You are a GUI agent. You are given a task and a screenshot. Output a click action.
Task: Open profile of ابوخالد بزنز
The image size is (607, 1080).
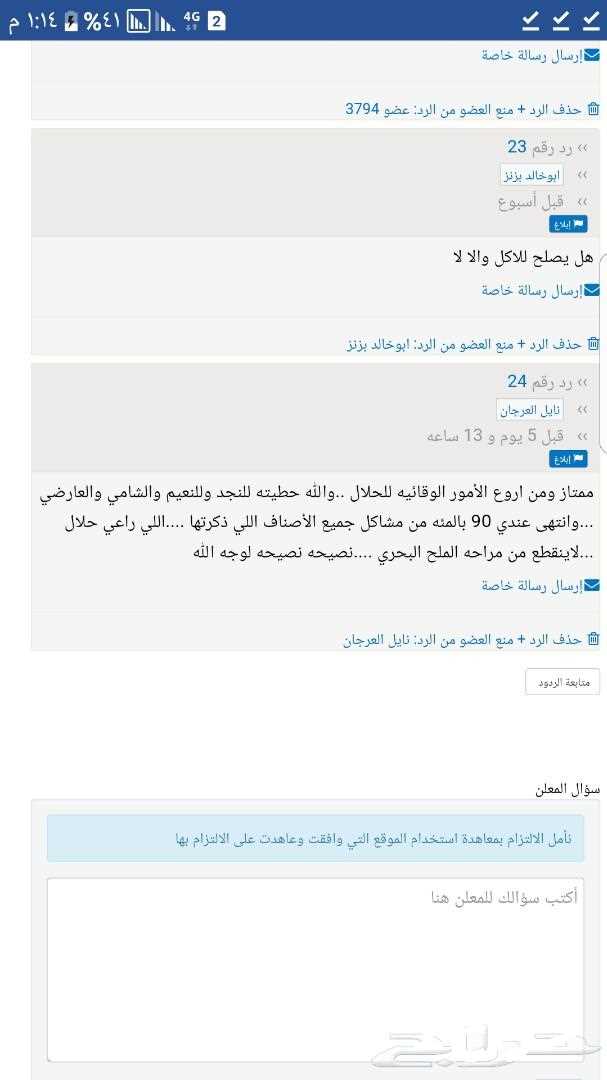tap(531, 176)
